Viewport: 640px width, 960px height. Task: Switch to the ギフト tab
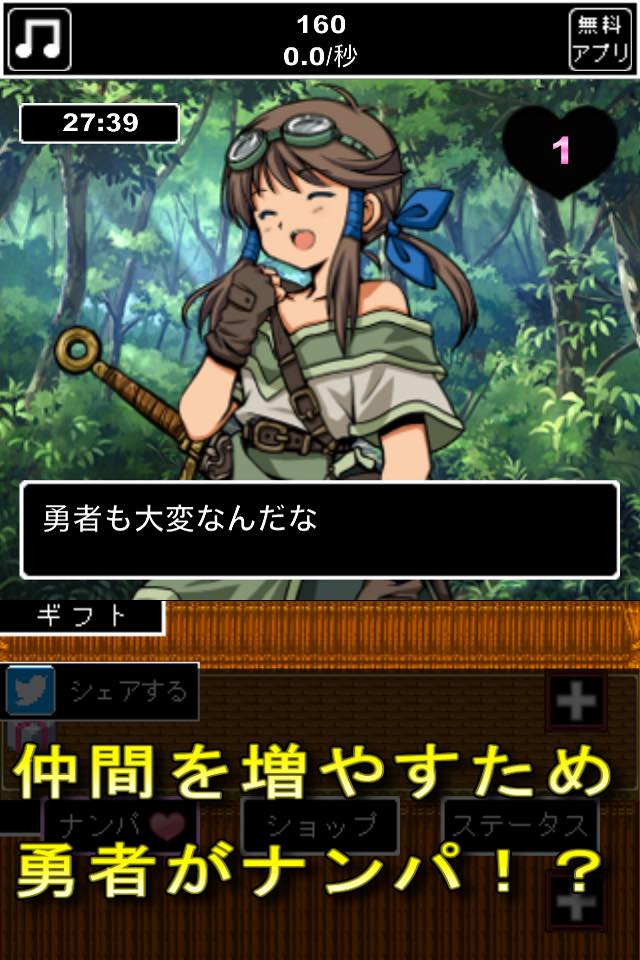82,616
